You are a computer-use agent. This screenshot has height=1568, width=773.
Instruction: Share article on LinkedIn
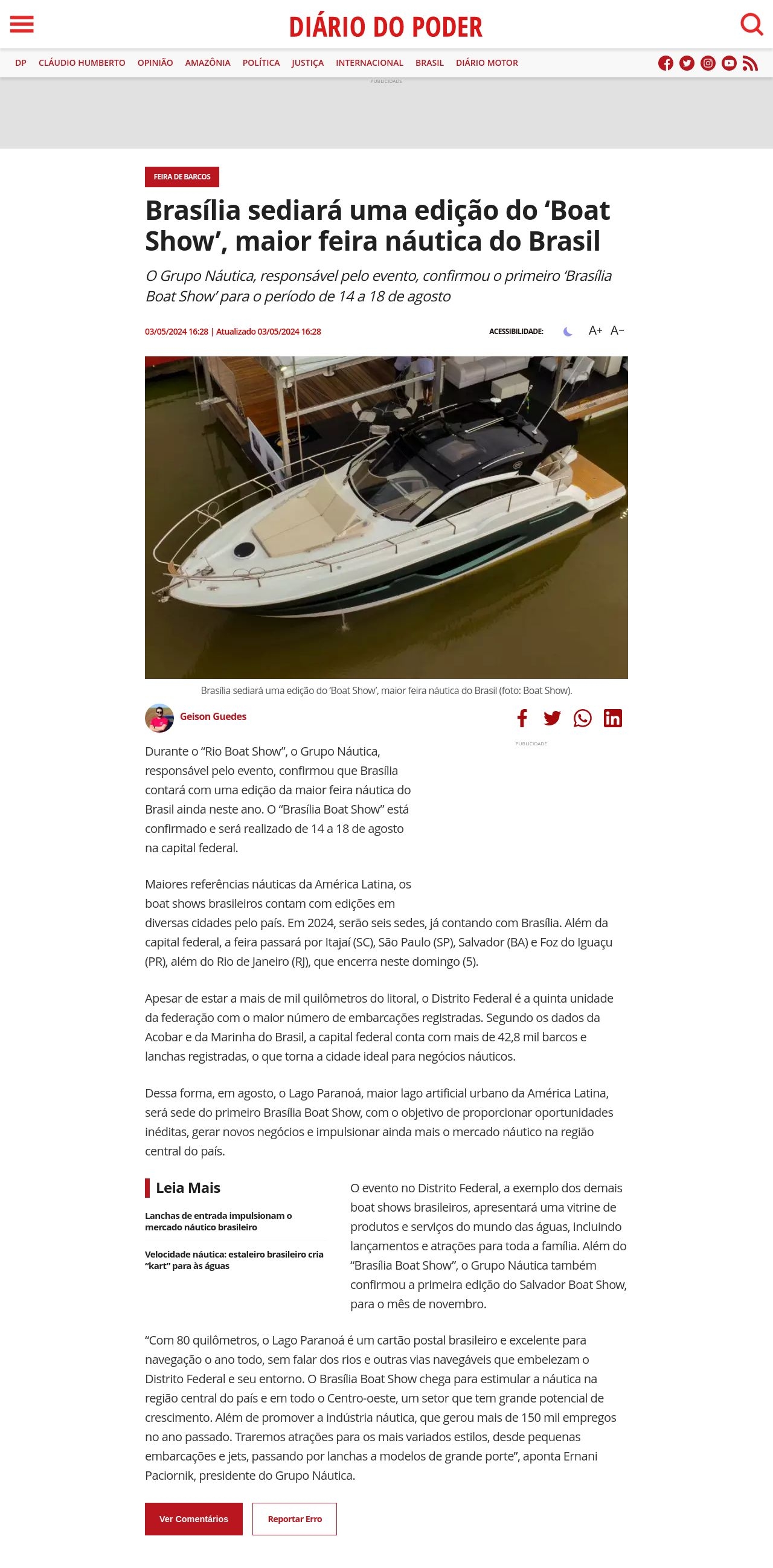pyautogui.click(x=612, y=718)
